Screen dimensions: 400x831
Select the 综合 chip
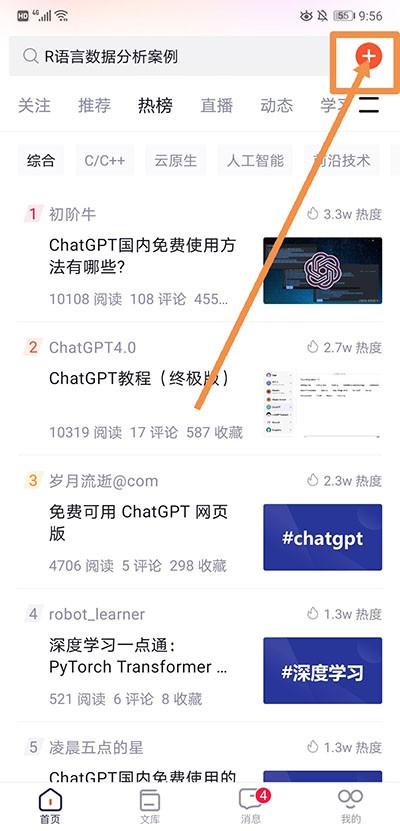point(41,160)
